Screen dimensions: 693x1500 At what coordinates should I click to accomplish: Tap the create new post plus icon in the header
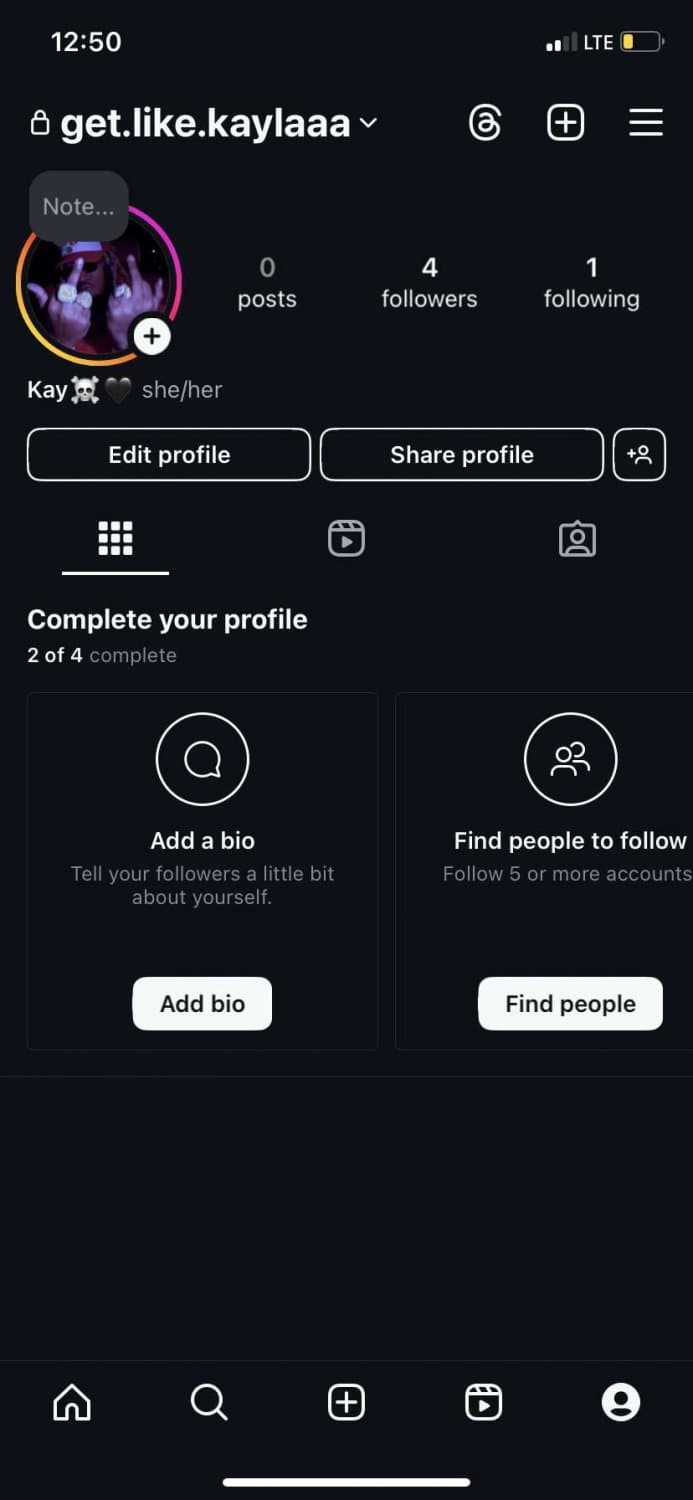[x=565, y=123]
